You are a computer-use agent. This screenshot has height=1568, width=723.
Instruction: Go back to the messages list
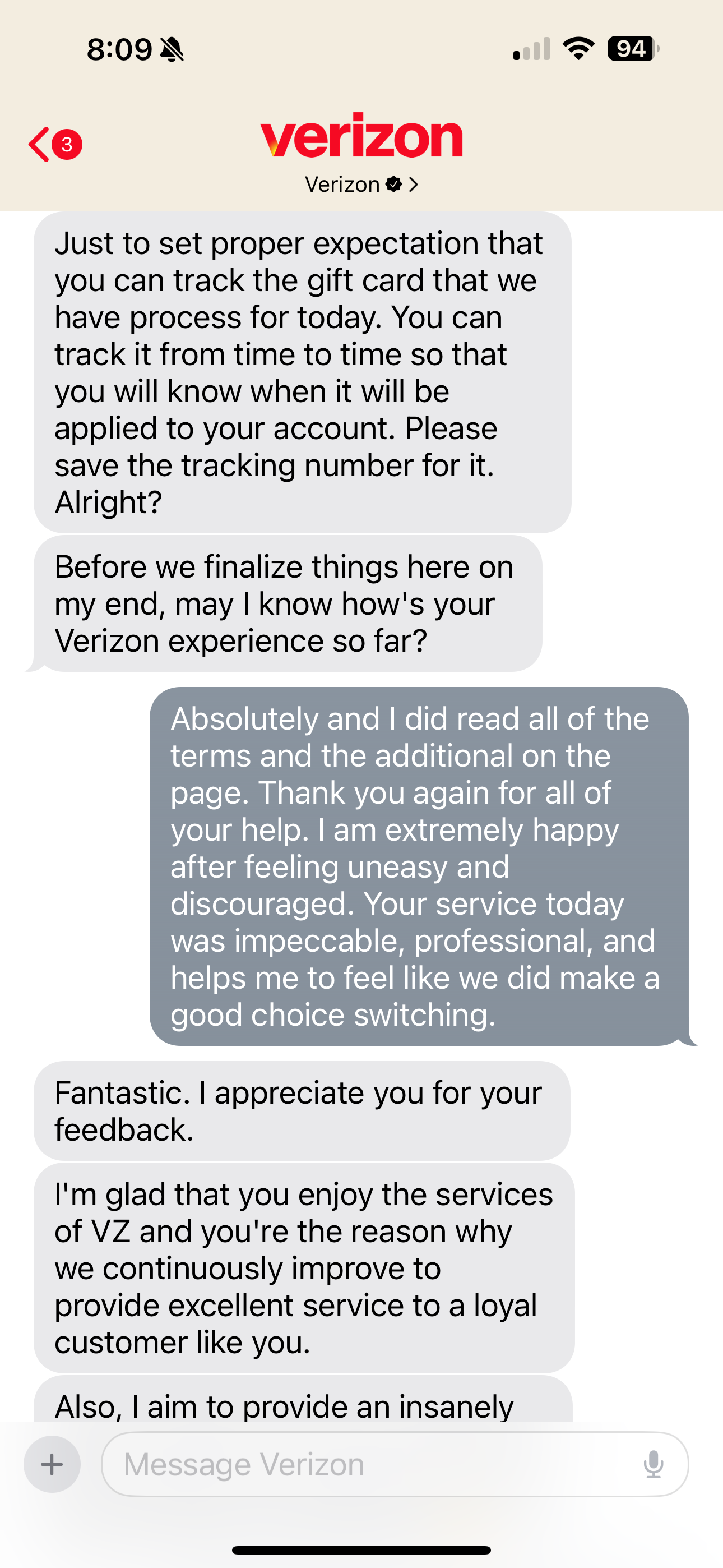[x=40, y=145]
